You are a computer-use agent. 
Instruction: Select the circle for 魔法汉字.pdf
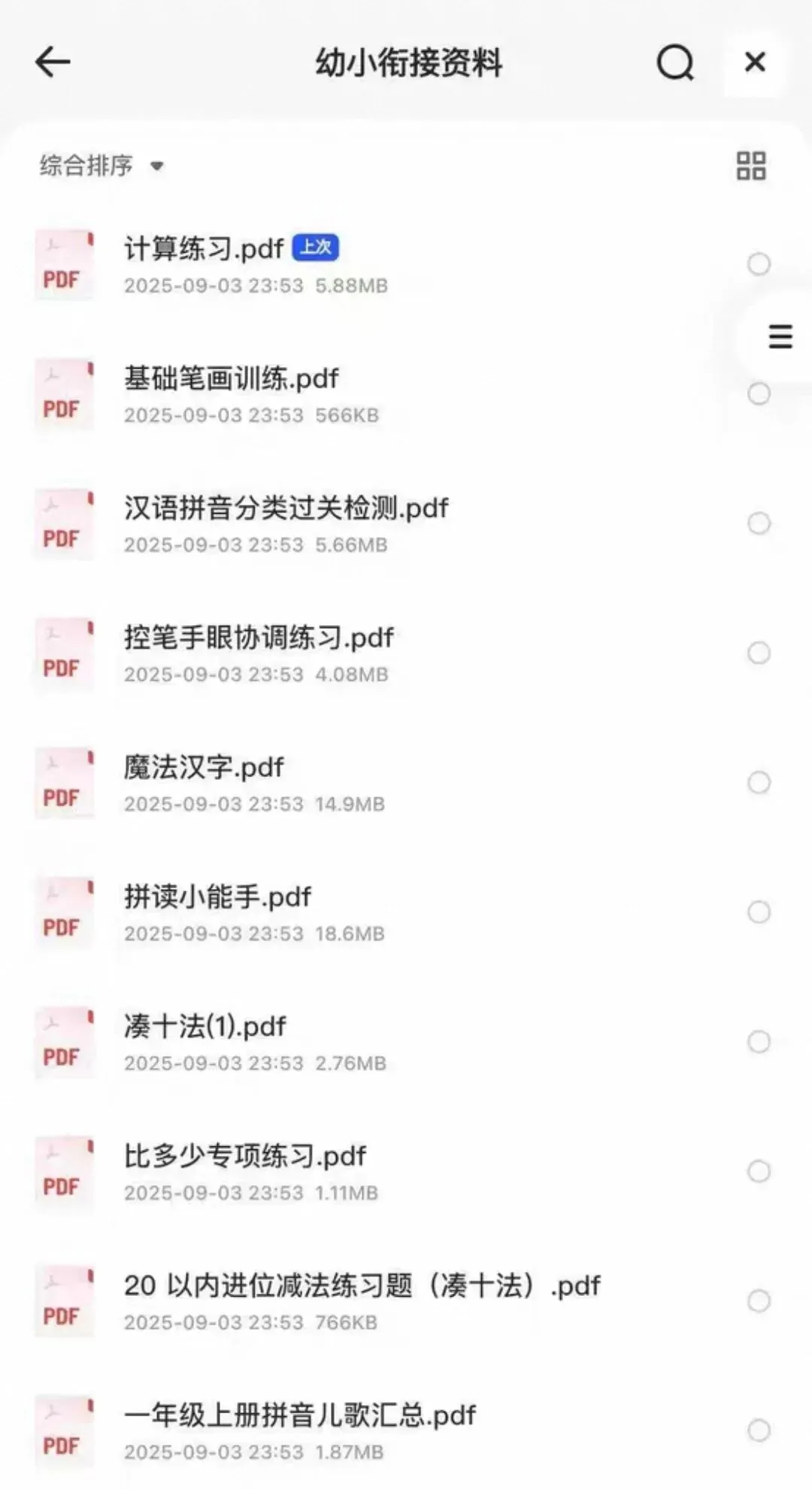point(759,783)
